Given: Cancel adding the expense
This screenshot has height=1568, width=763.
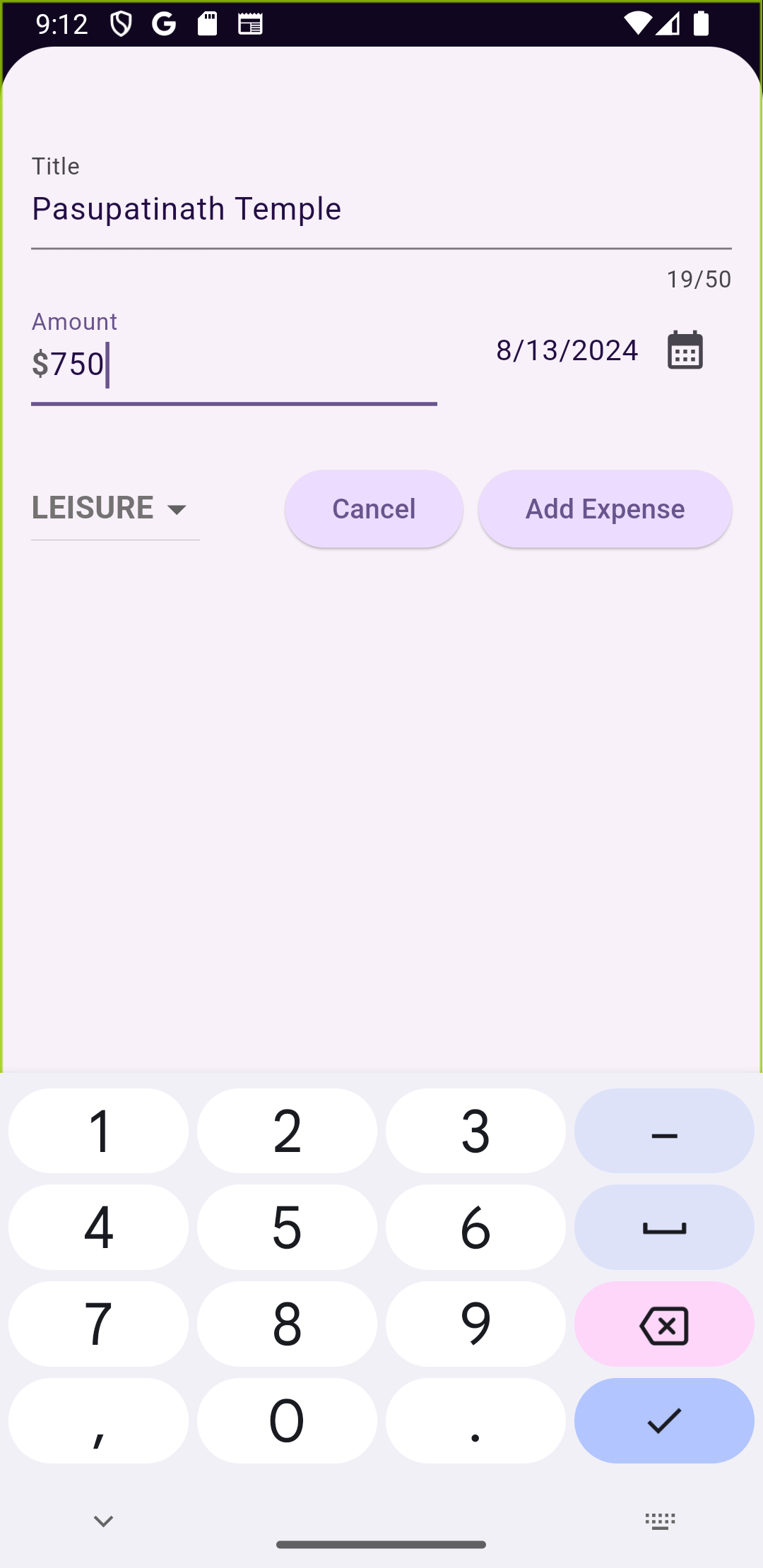Looking at the screenshot, I should tap(374, 509).
